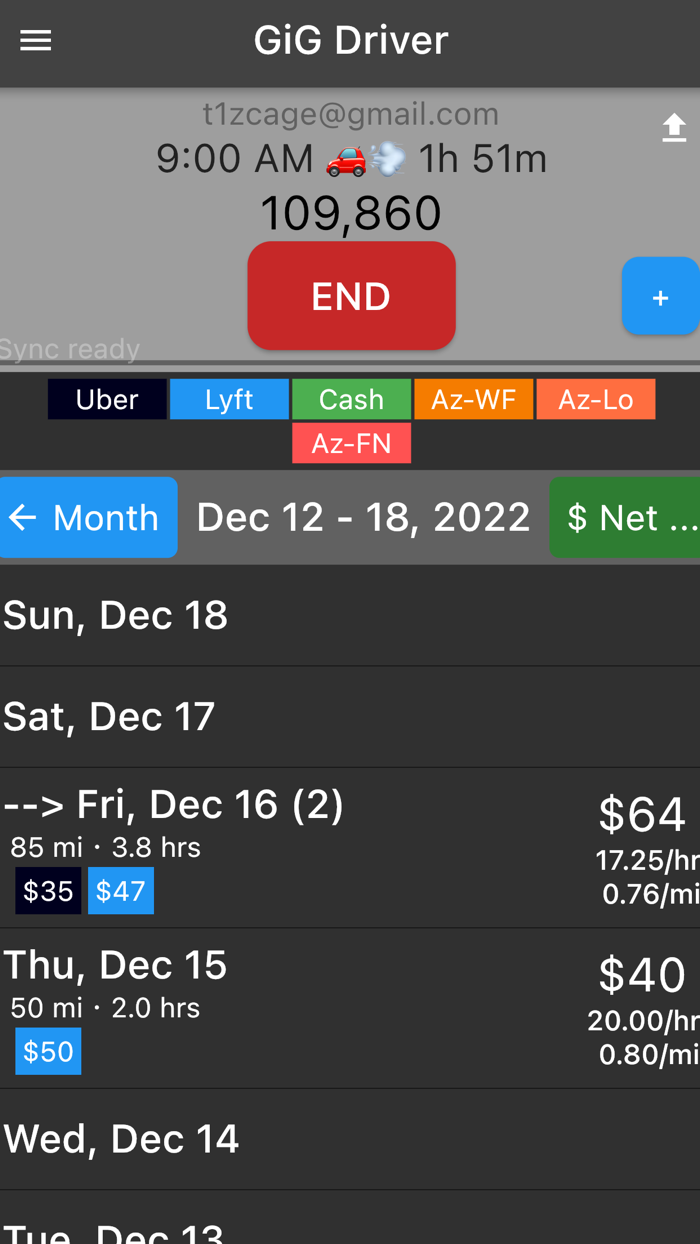
Task: Add a new entry with plus button
Action: [660, 297]
